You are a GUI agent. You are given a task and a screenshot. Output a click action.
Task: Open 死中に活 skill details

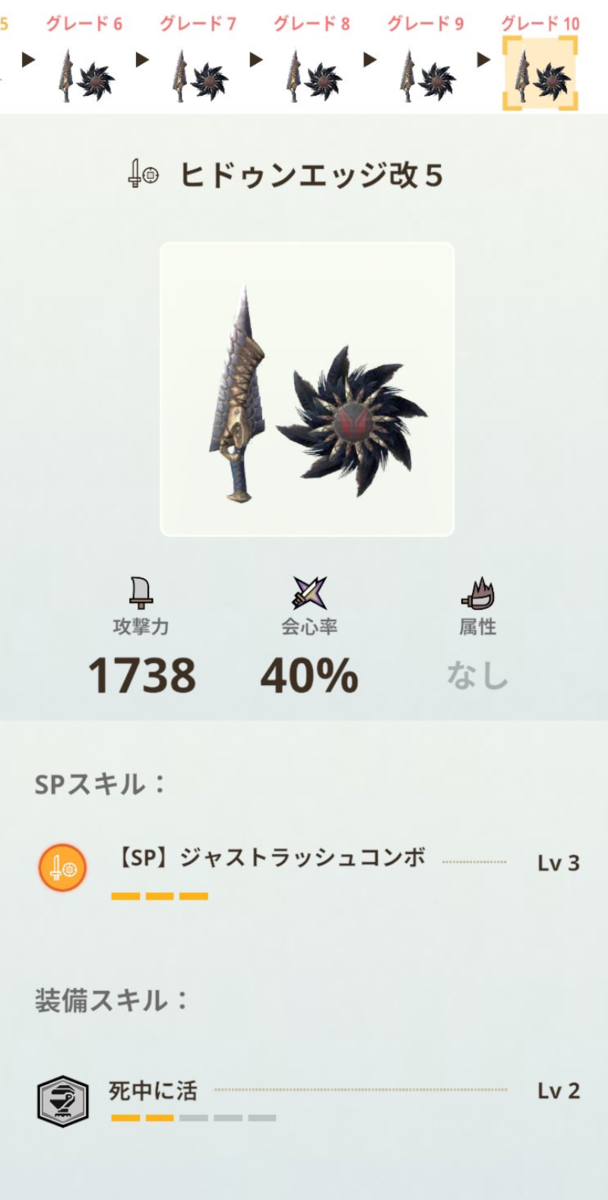point(308,1100)
